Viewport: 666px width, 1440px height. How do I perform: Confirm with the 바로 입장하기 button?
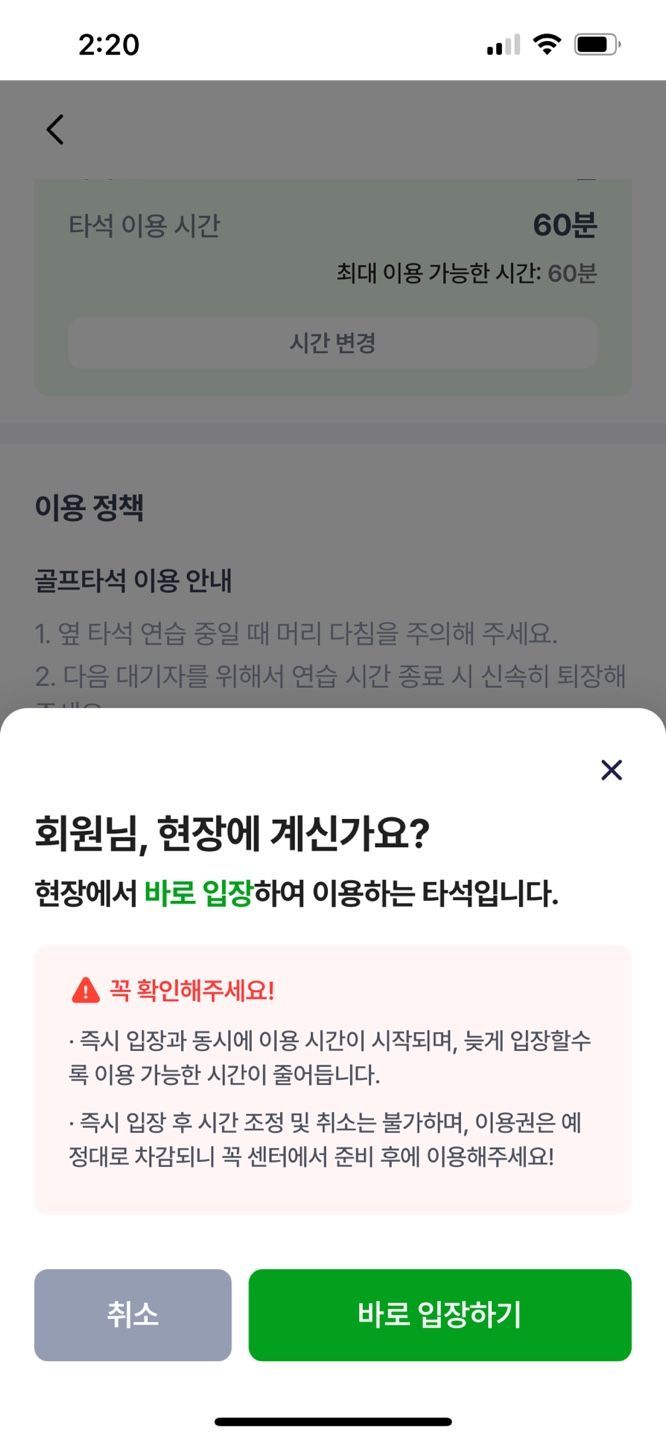pos(440,1315)
